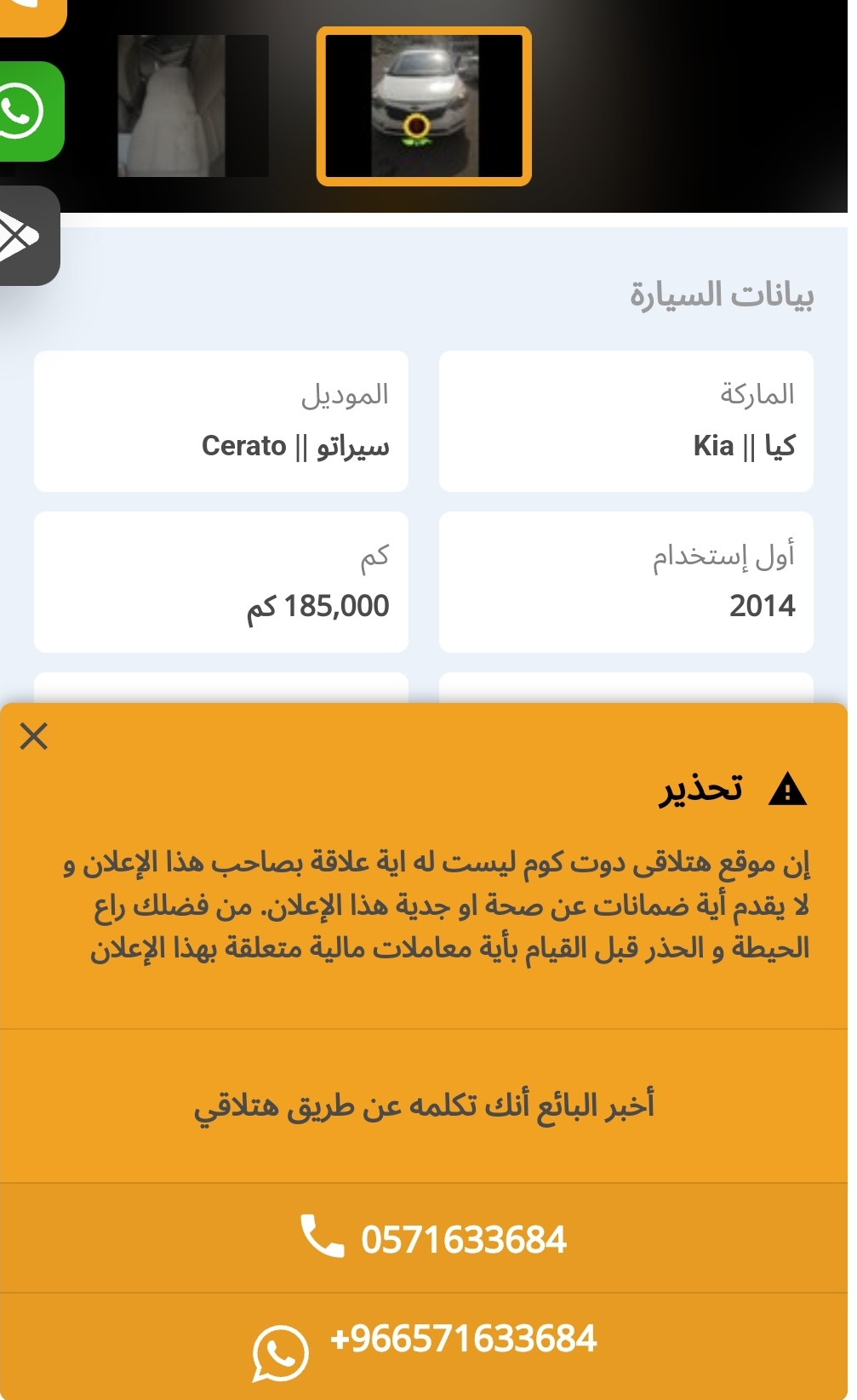View the car interior seat thumbnail
The image size is (857, 1400).
[x=193, y=106]
